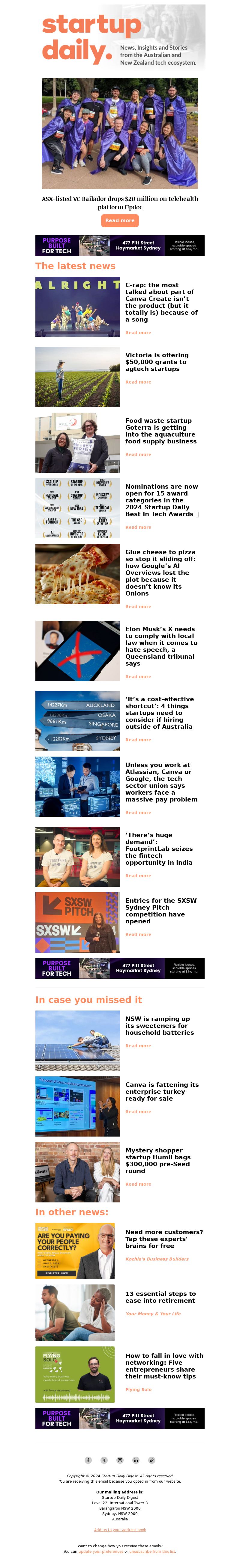Read more about Victoria's agtech startup grants
The image size is (240, 1568).
coord(138,382)
